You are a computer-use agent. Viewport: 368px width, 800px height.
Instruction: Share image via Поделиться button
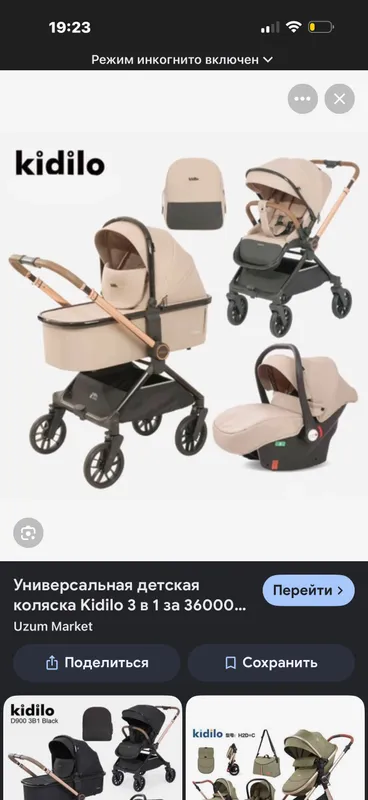click(x=96, y=663)
